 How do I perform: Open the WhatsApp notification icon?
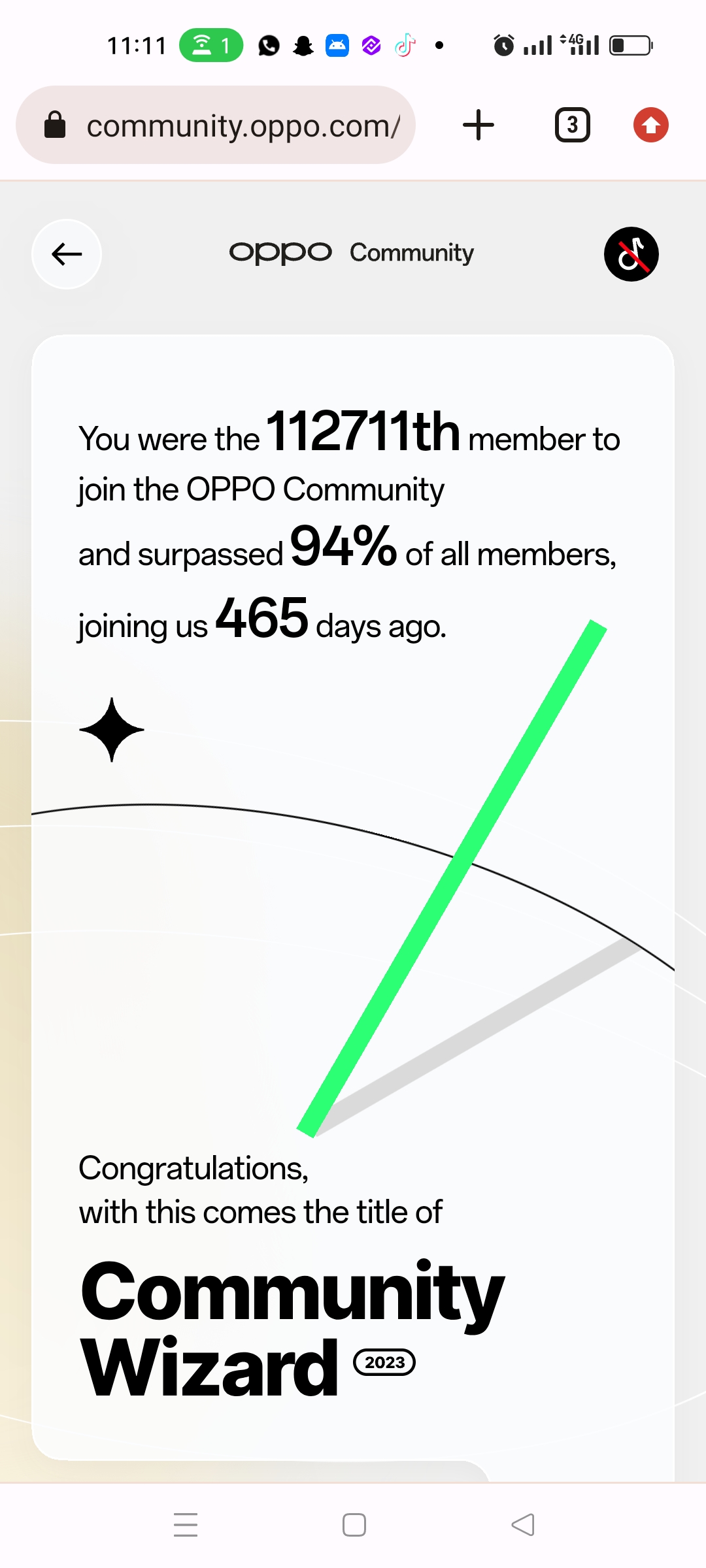pos(269,44)
